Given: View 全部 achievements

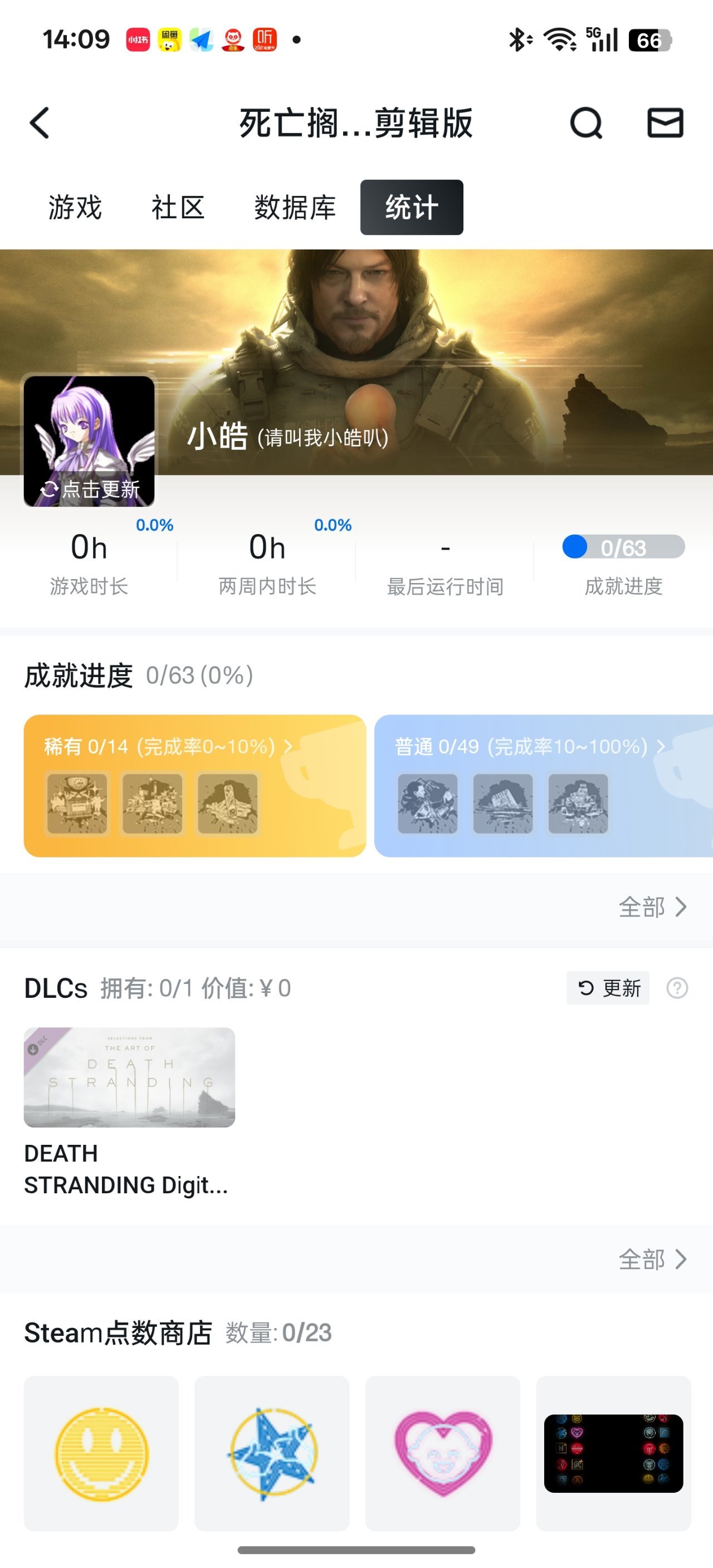Looking at the screenshot, I should (x=652, y=907).
